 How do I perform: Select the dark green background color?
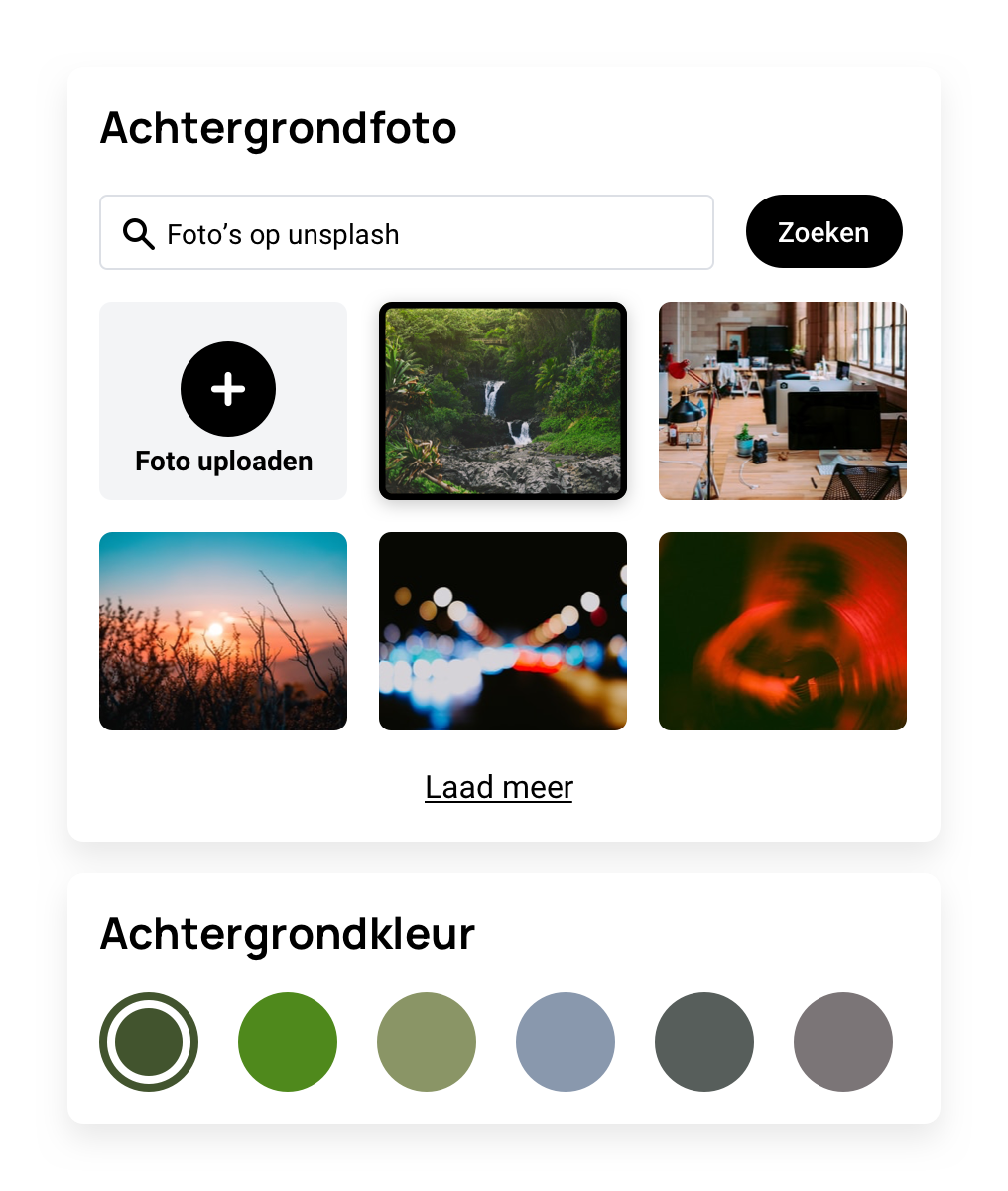point(149,1042)
